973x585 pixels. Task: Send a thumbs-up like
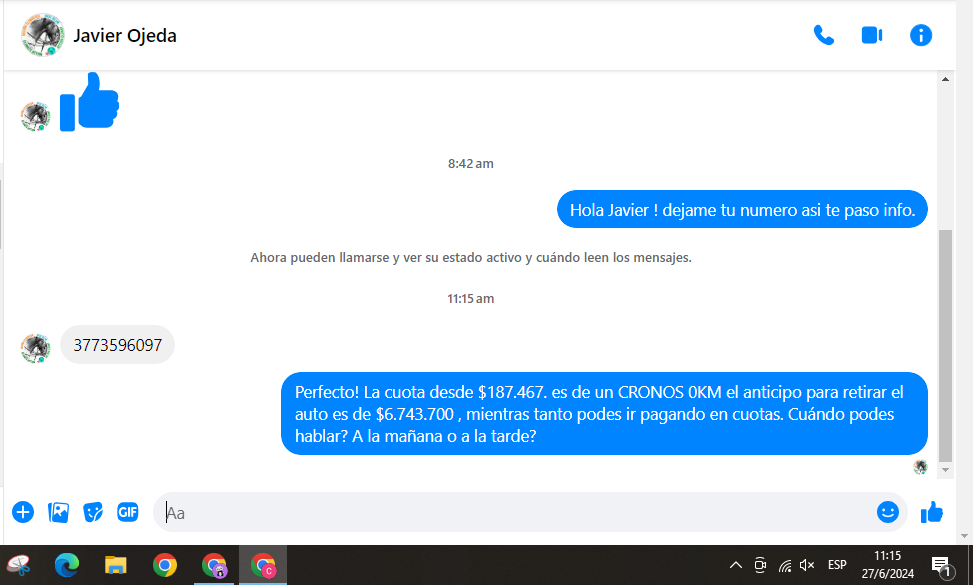[931, 512]
